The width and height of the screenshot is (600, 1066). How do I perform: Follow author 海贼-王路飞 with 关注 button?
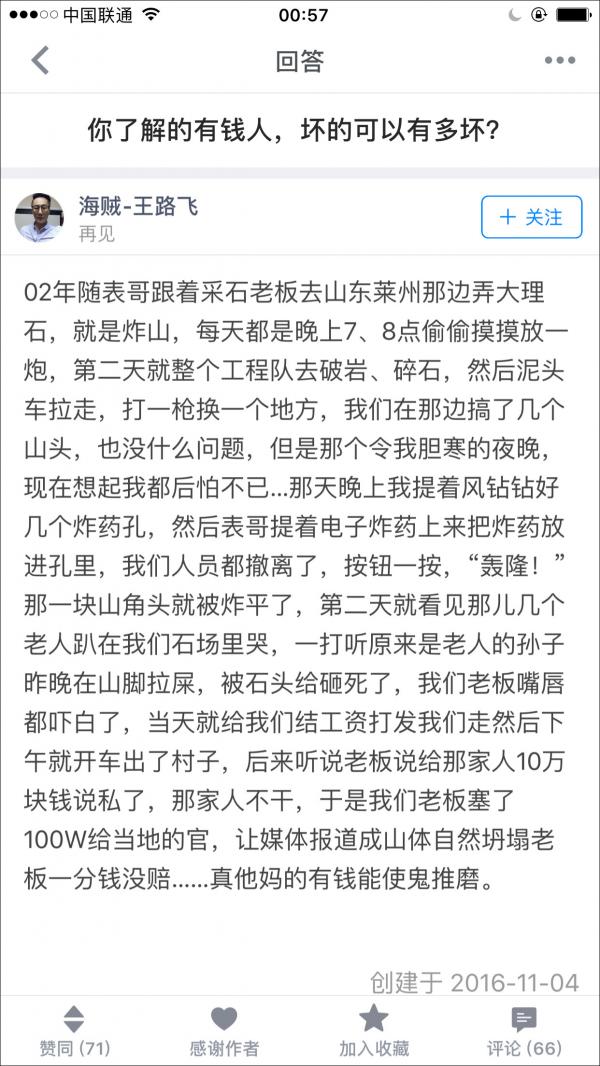click(x=531, y=217)
